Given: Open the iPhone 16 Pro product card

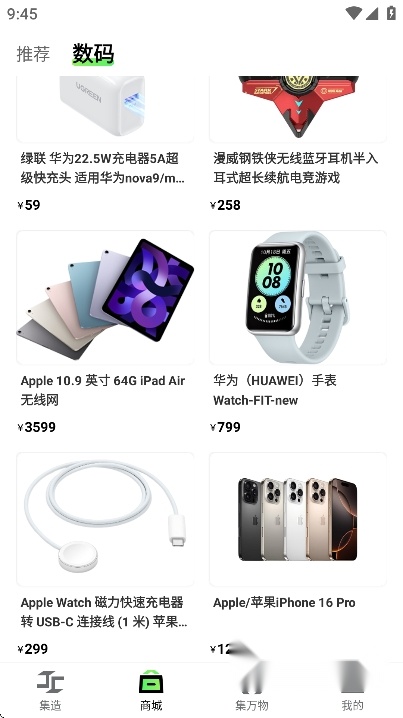Looking at the screenshot, I should click(x=298, y=555).
